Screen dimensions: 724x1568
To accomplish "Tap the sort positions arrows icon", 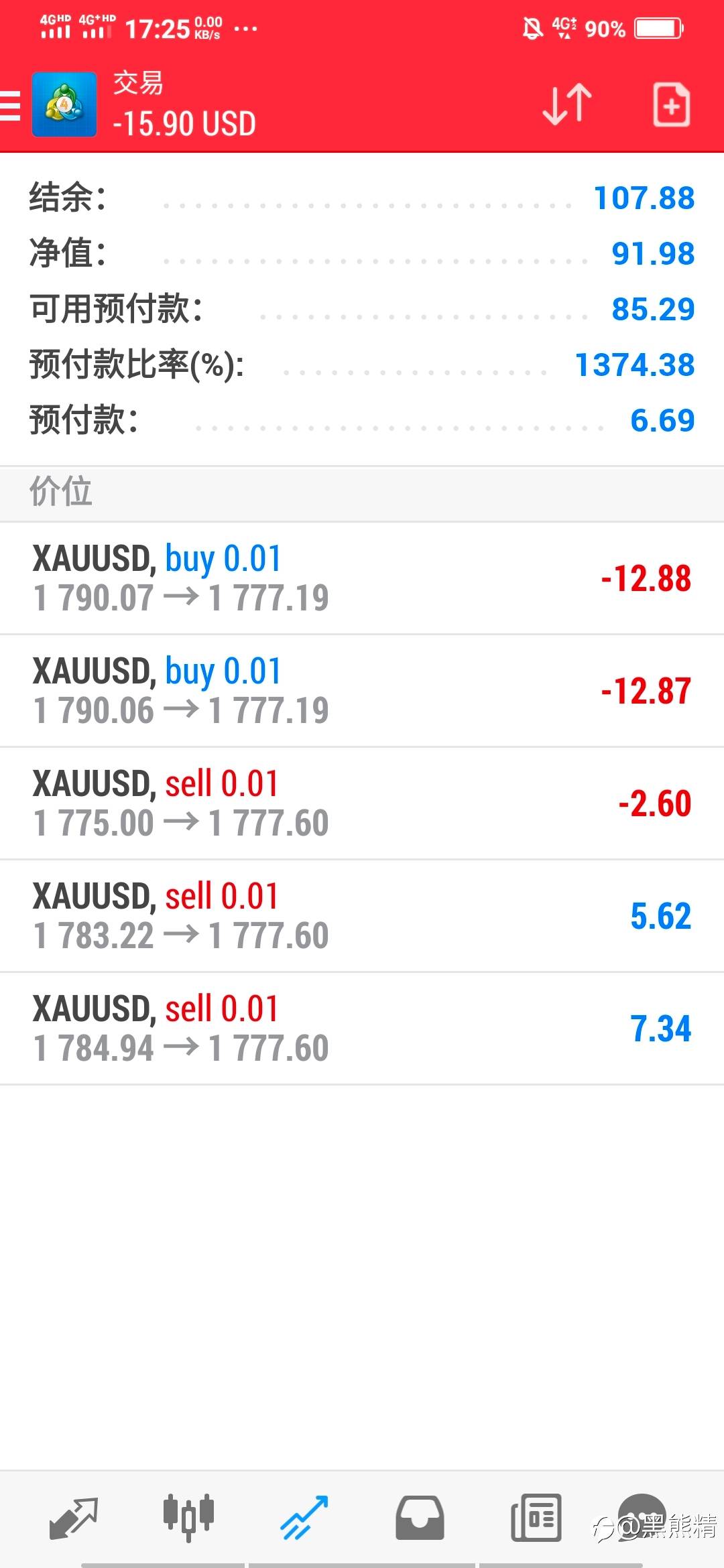I will pos(566,105).
